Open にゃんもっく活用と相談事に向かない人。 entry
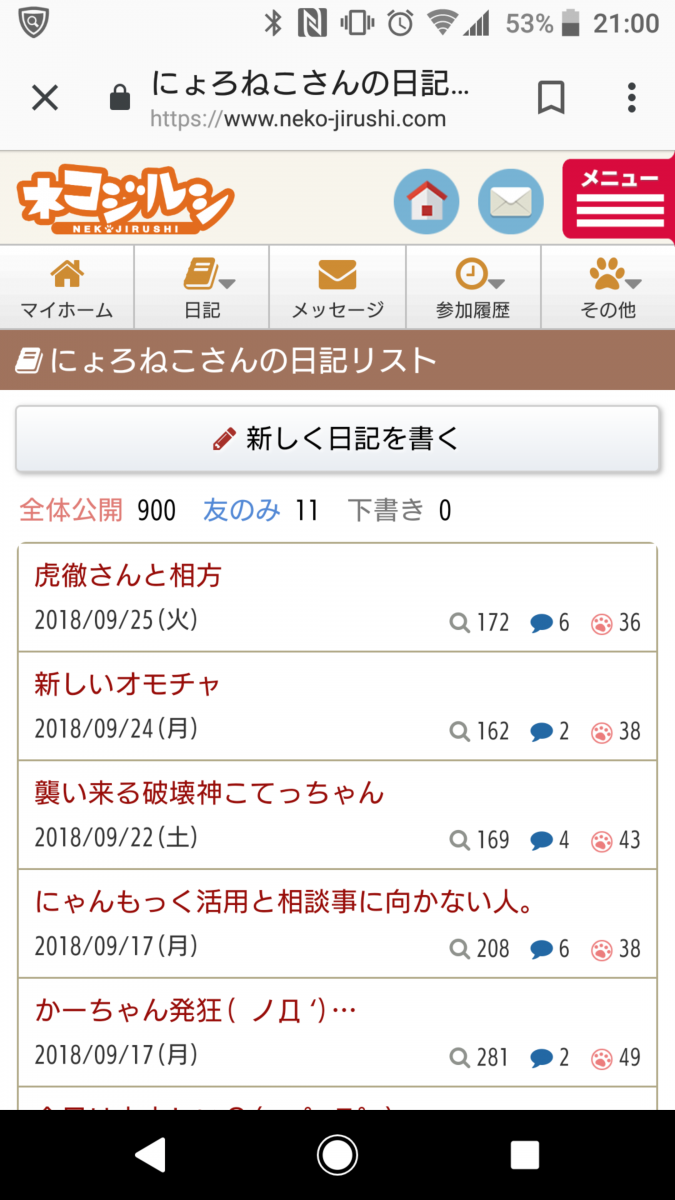675x1200 pixels. pyautogui.click(x=284, y=902)
